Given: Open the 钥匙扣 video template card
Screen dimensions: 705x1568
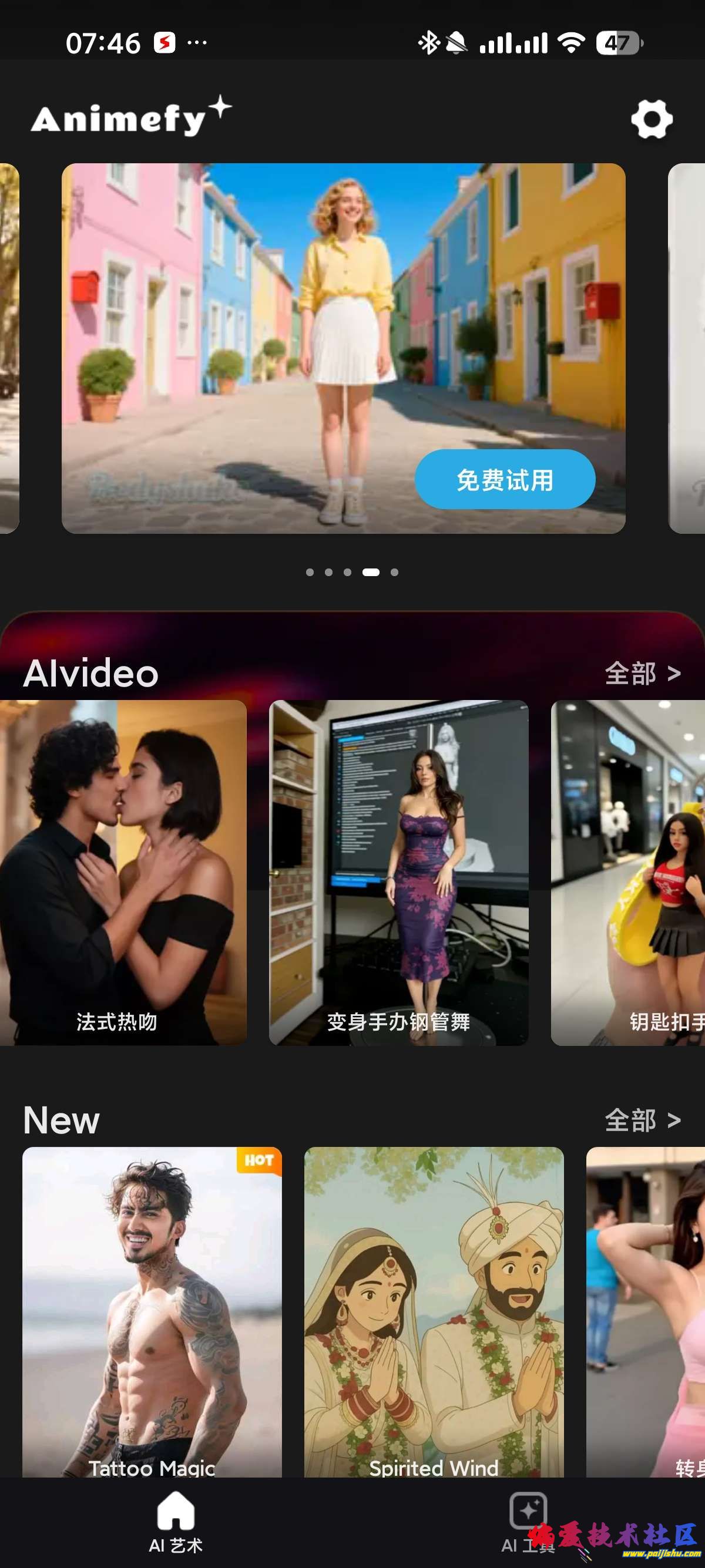Looking at the screenshot, I should (628, 872).
